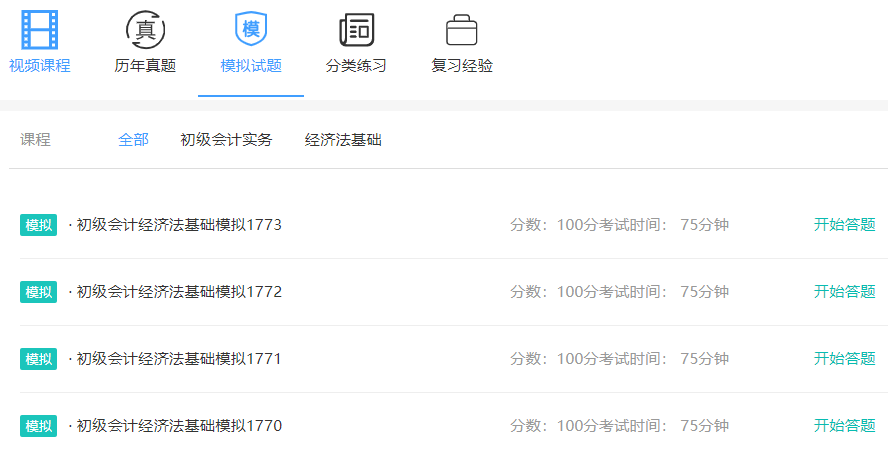Start answering 模拟1772 via 开始答题
This screenshot has width=888, height=453.
pos(844,292)
